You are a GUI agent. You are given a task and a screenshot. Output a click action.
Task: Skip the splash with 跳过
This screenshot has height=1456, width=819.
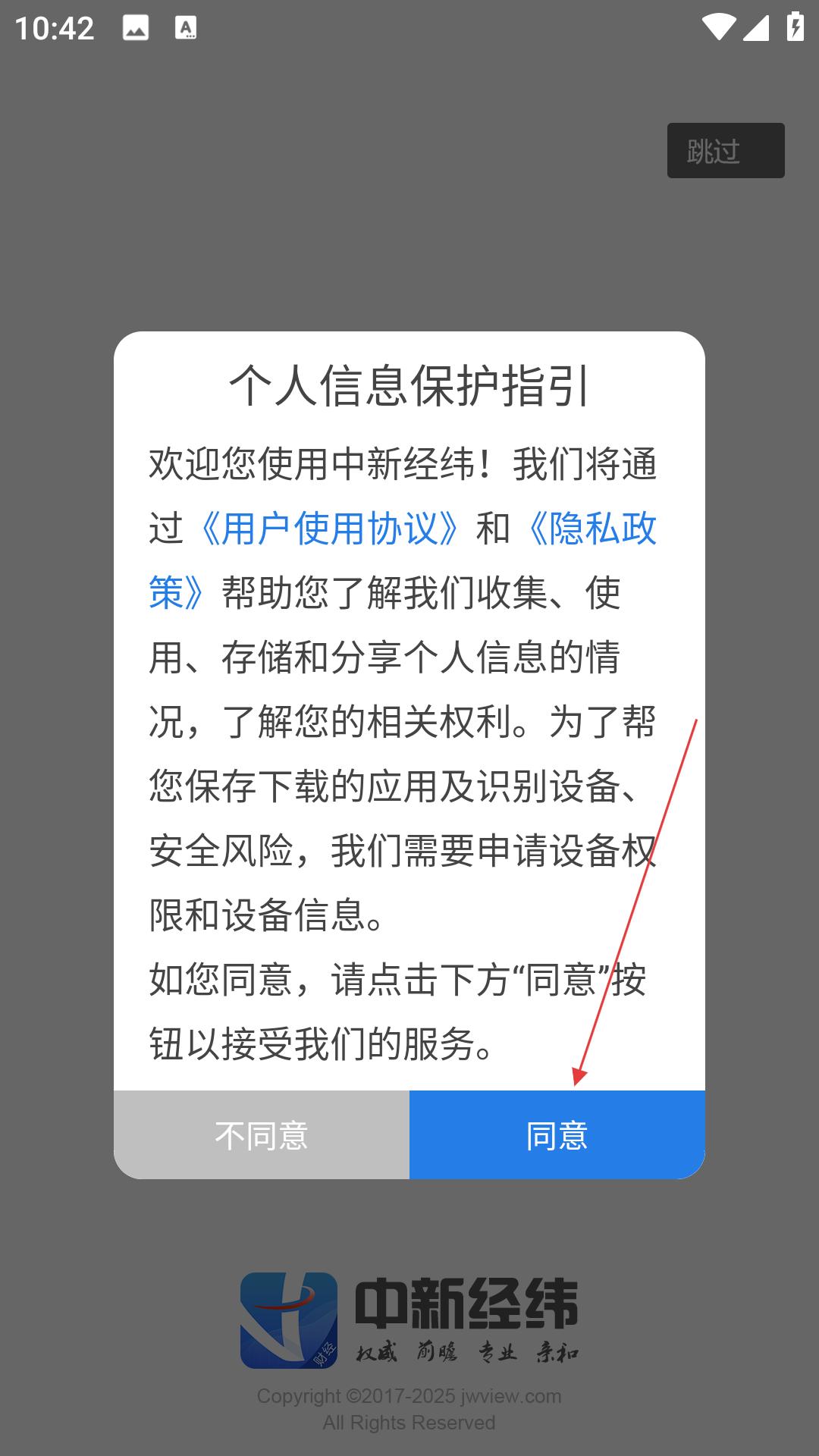[726, 151]
